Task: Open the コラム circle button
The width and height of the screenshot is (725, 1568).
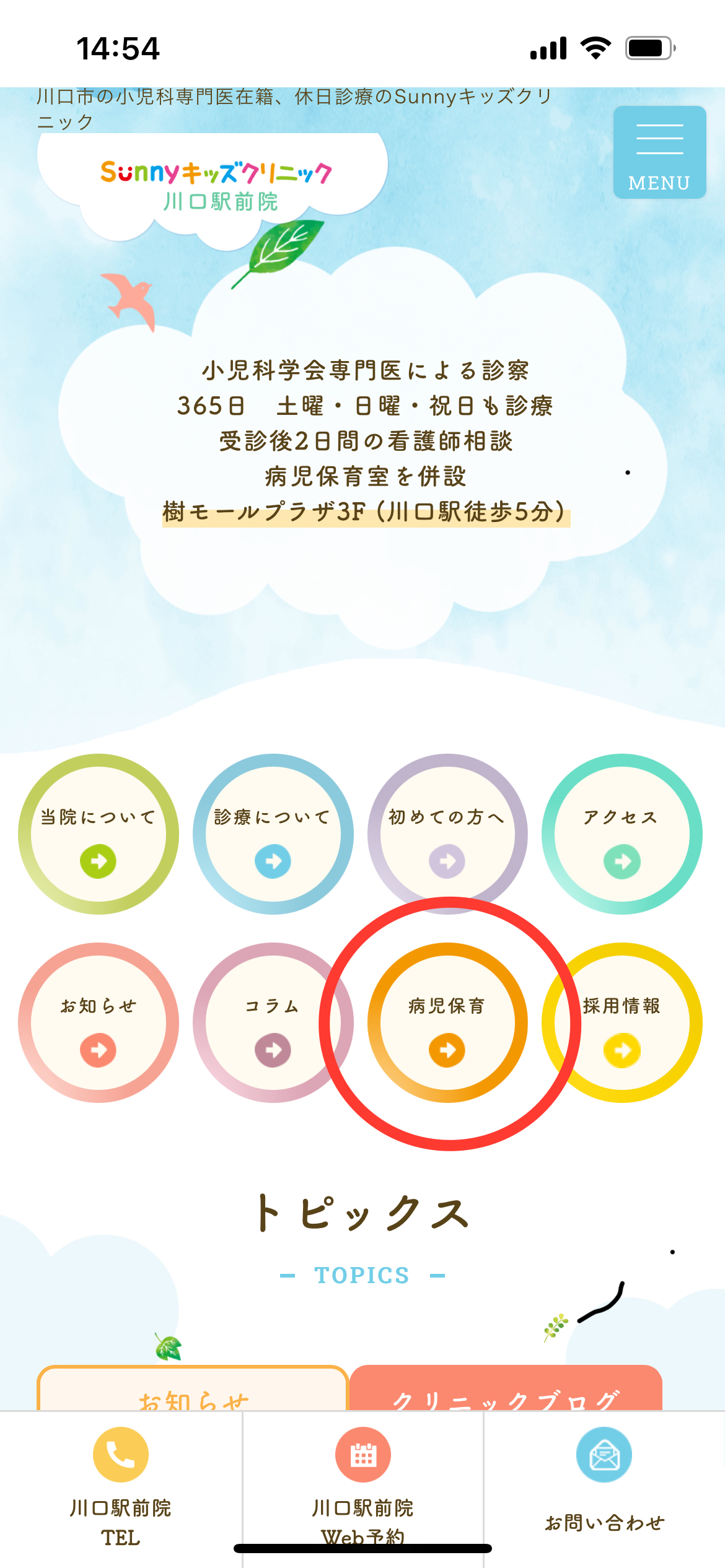Action: (273, 1022)
